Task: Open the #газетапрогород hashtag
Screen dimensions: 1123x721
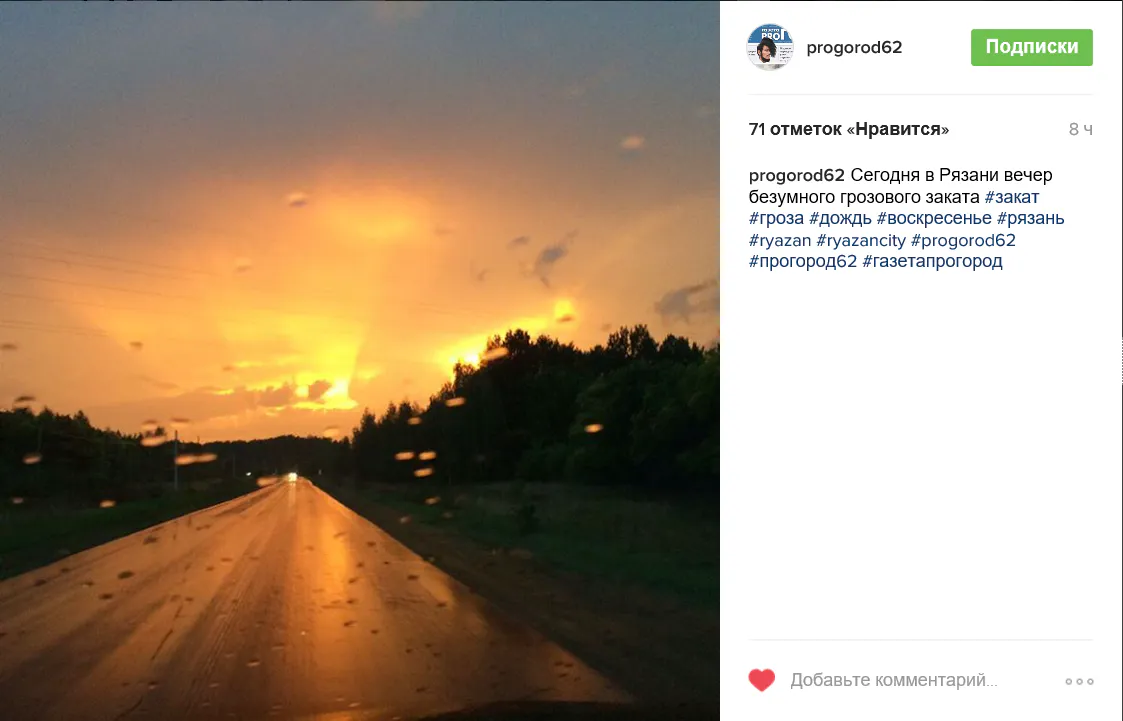Action: point(931,262)
